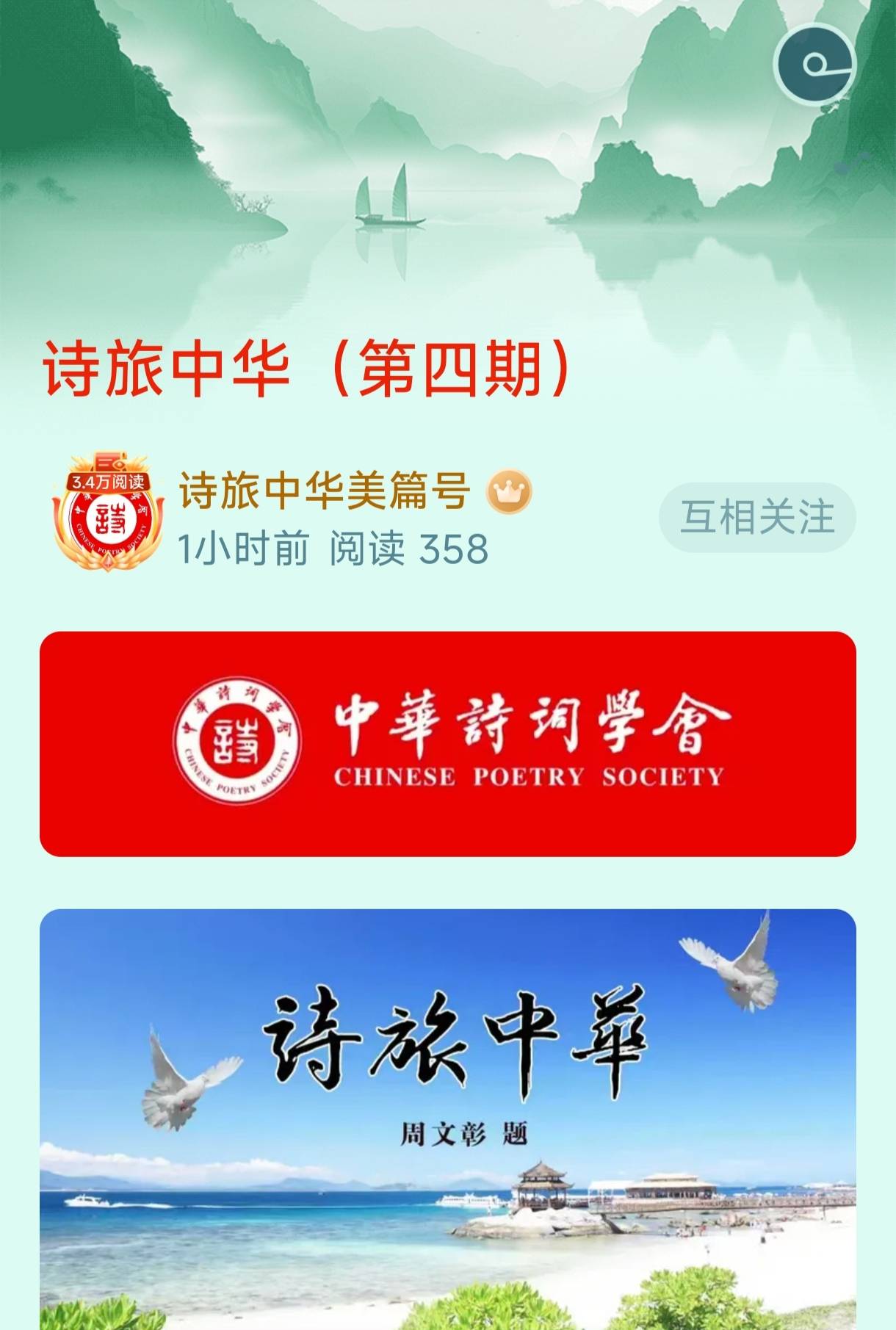View the 中華詩詞學會 red banner image
This screenshot has width=896, height=1330.
click(447, 743)
